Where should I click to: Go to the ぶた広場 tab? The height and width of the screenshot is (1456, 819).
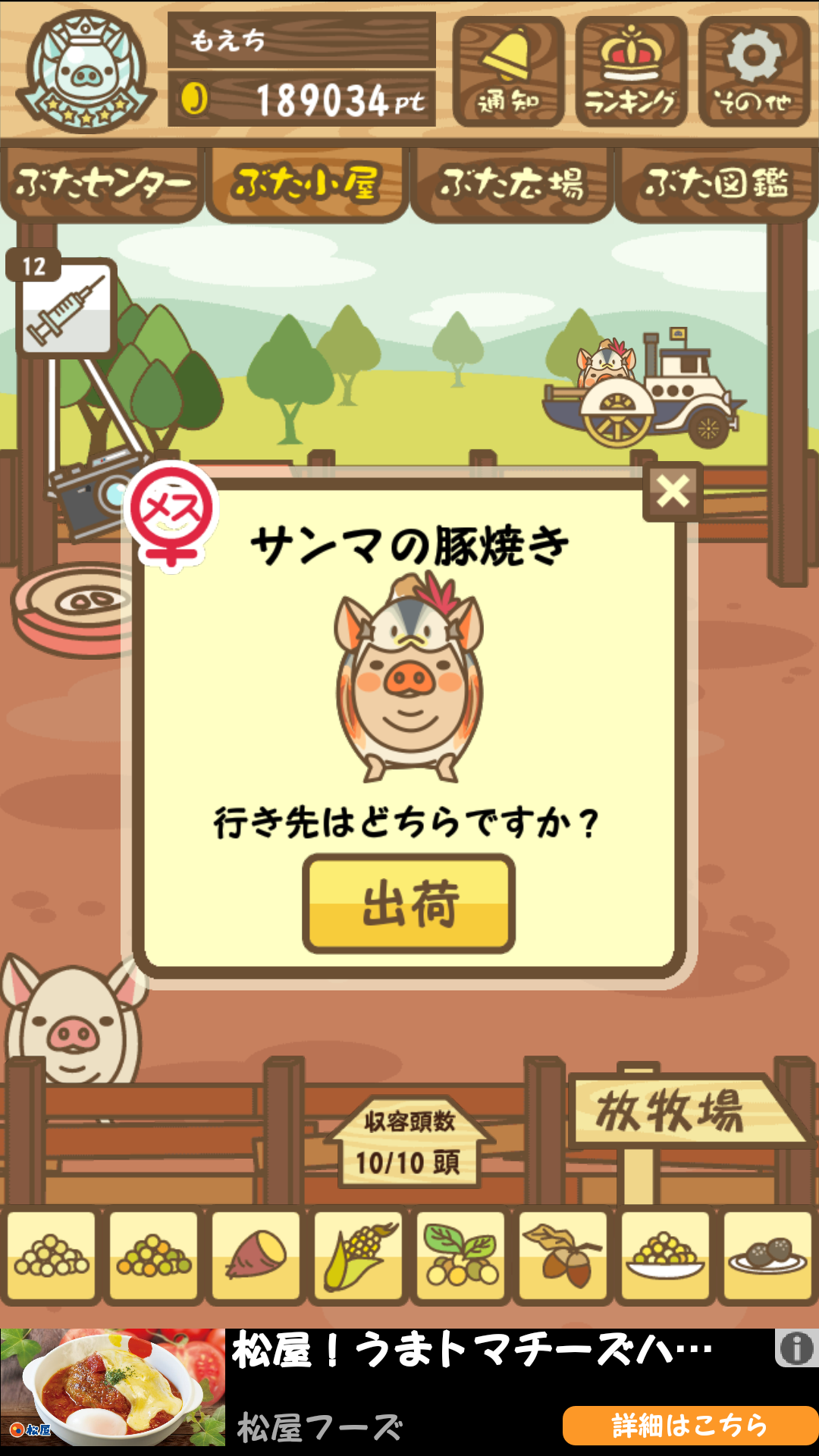(x=512, y=184)
